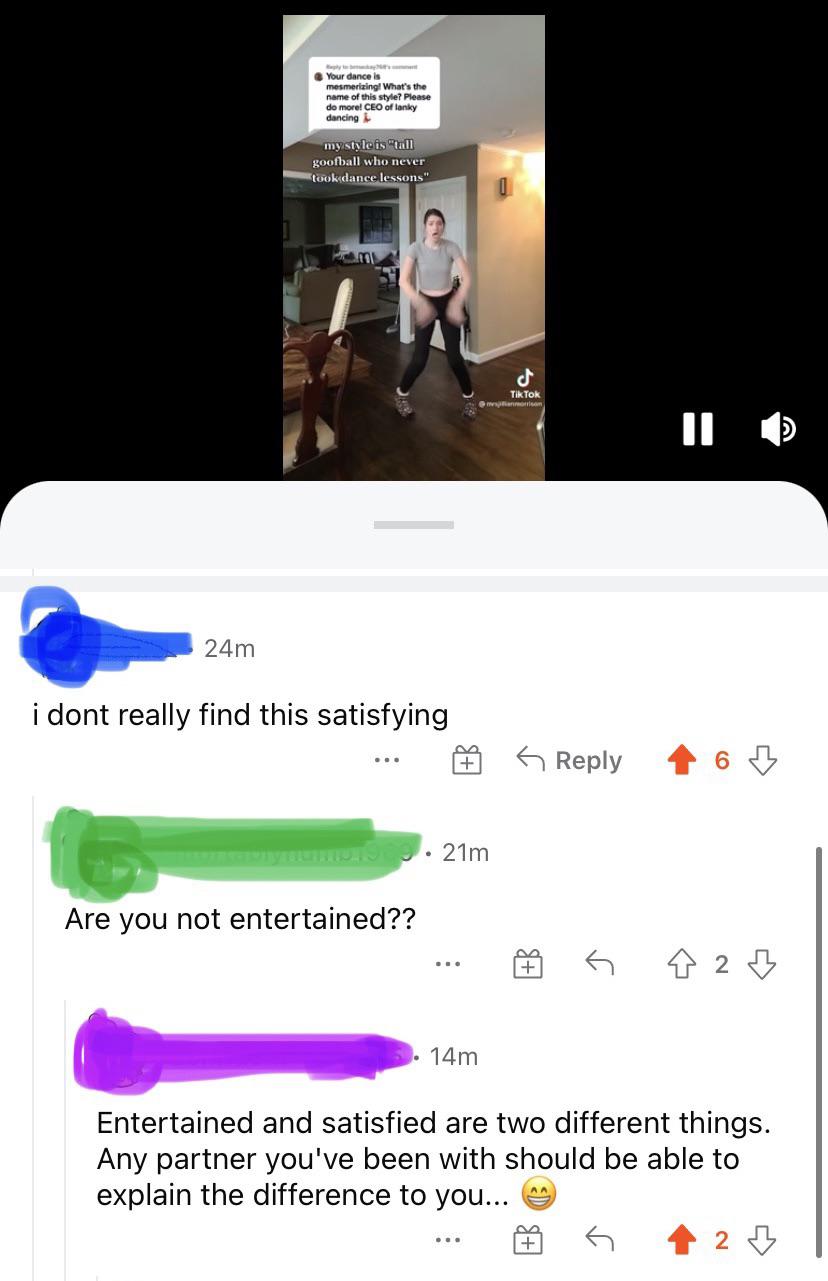Open options for 'Entertained and satisfied' comment

click(x=449, y=1241)
